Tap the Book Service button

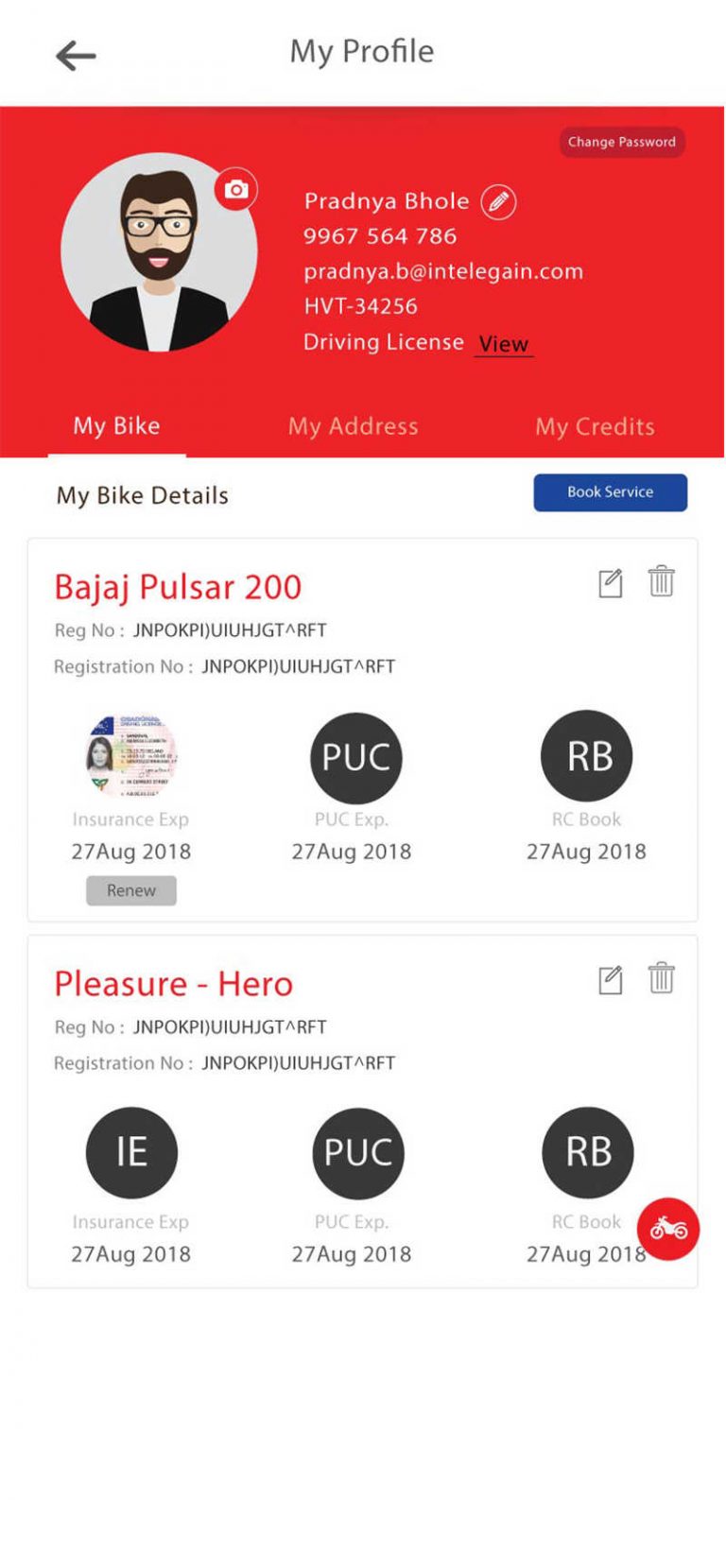point(610,492)
